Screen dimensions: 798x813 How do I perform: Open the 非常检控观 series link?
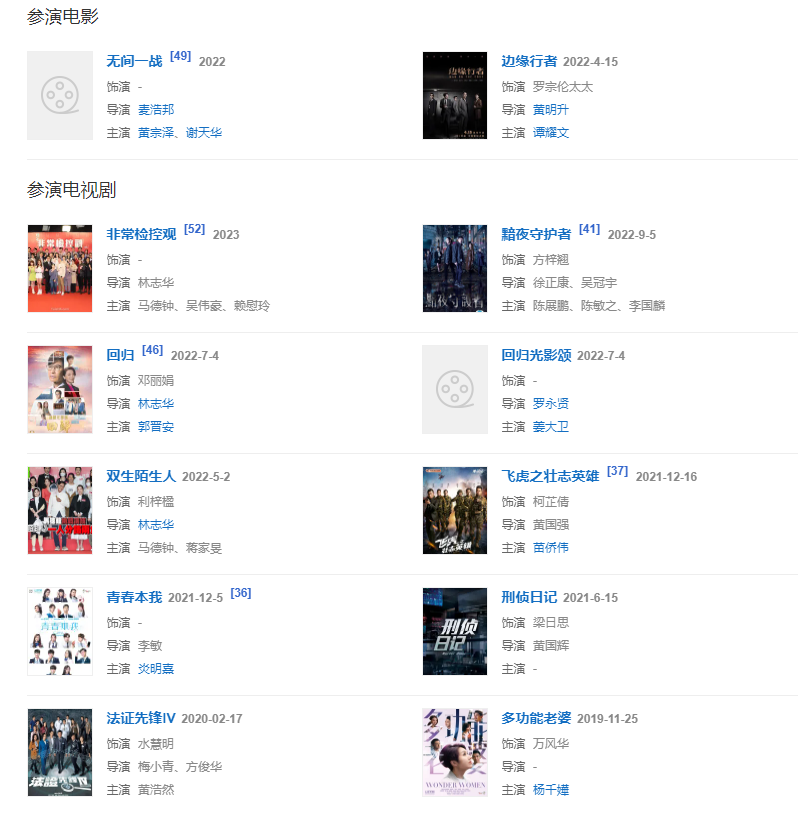tap(141, 235)
